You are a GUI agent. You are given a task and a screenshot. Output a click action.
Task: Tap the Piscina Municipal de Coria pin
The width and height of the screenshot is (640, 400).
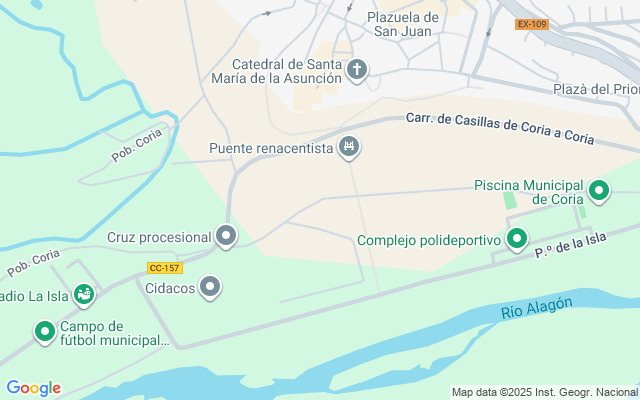coord(599,191)
